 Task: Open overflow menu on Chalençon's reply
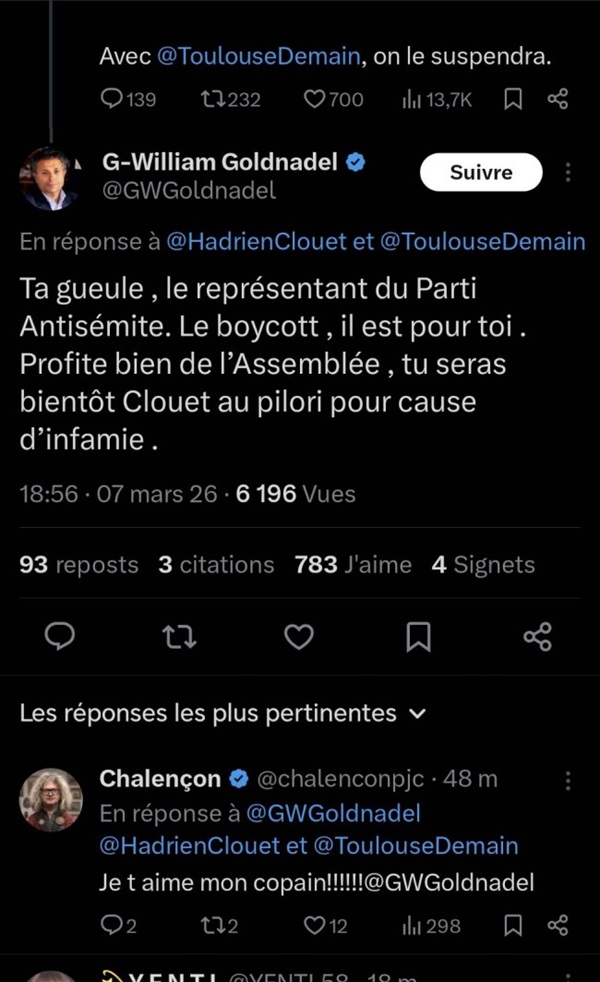click(x=568, y=779)
